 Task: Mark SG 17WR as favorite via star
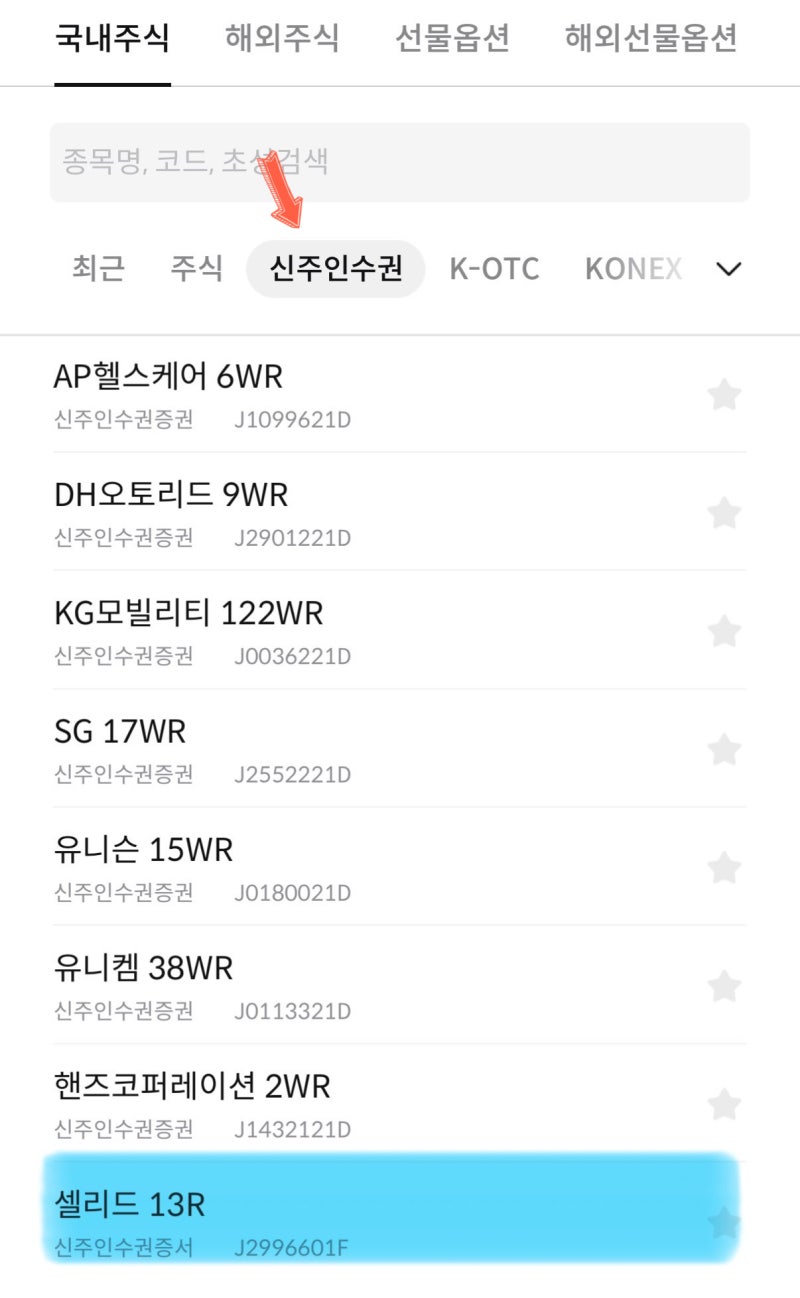coord(725,750)
